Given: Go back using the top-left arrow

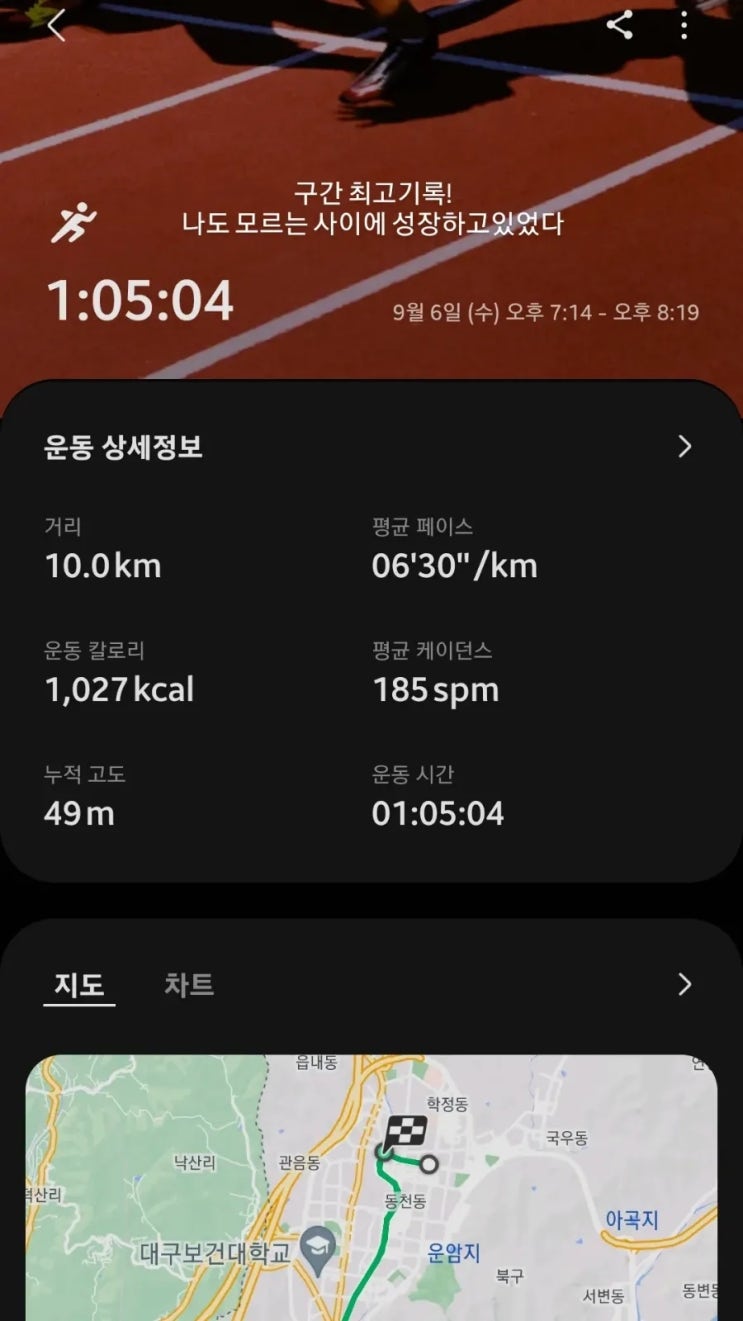Looking at the screenshot, I should pyautogui.click(x=56, y=26).
